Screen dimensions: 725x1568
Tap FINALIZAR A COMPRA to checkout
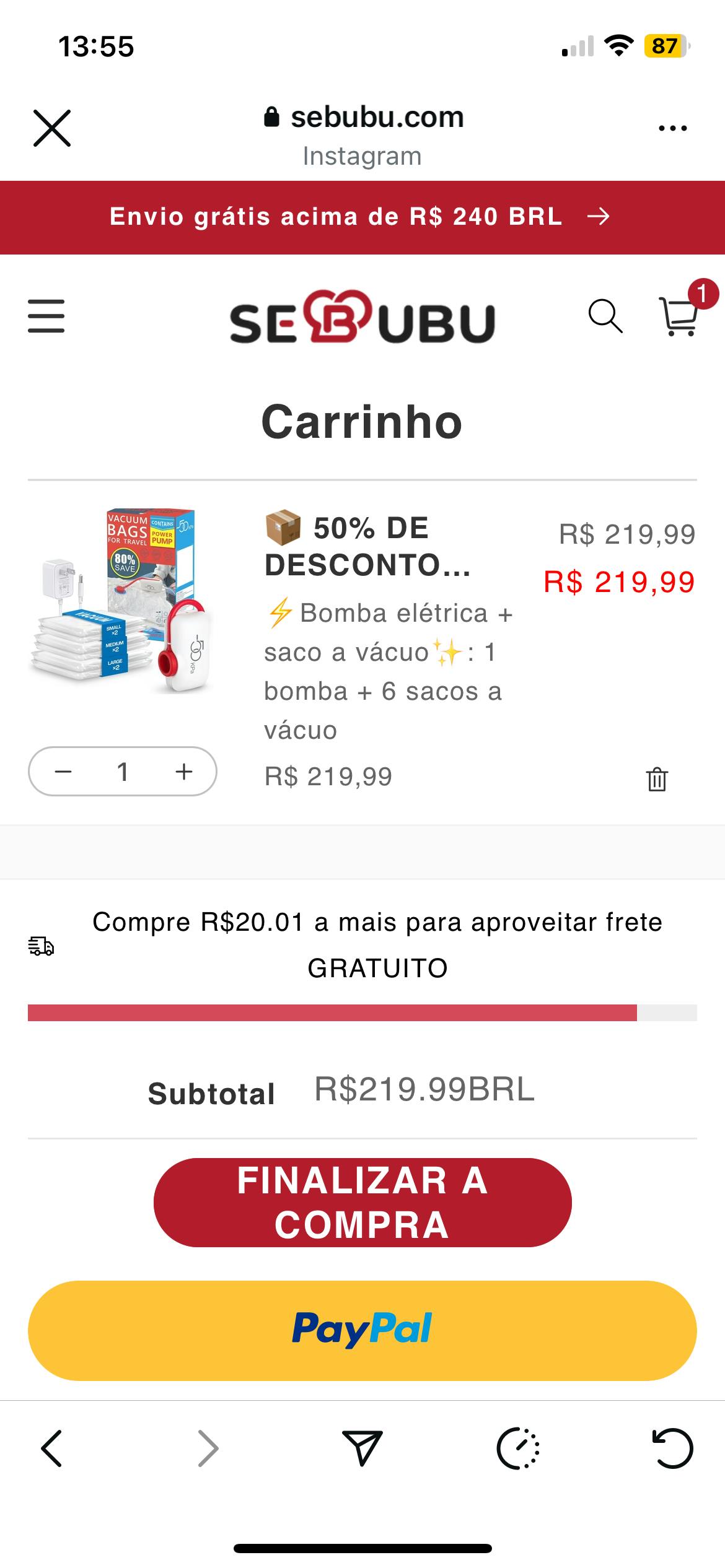362,1203
